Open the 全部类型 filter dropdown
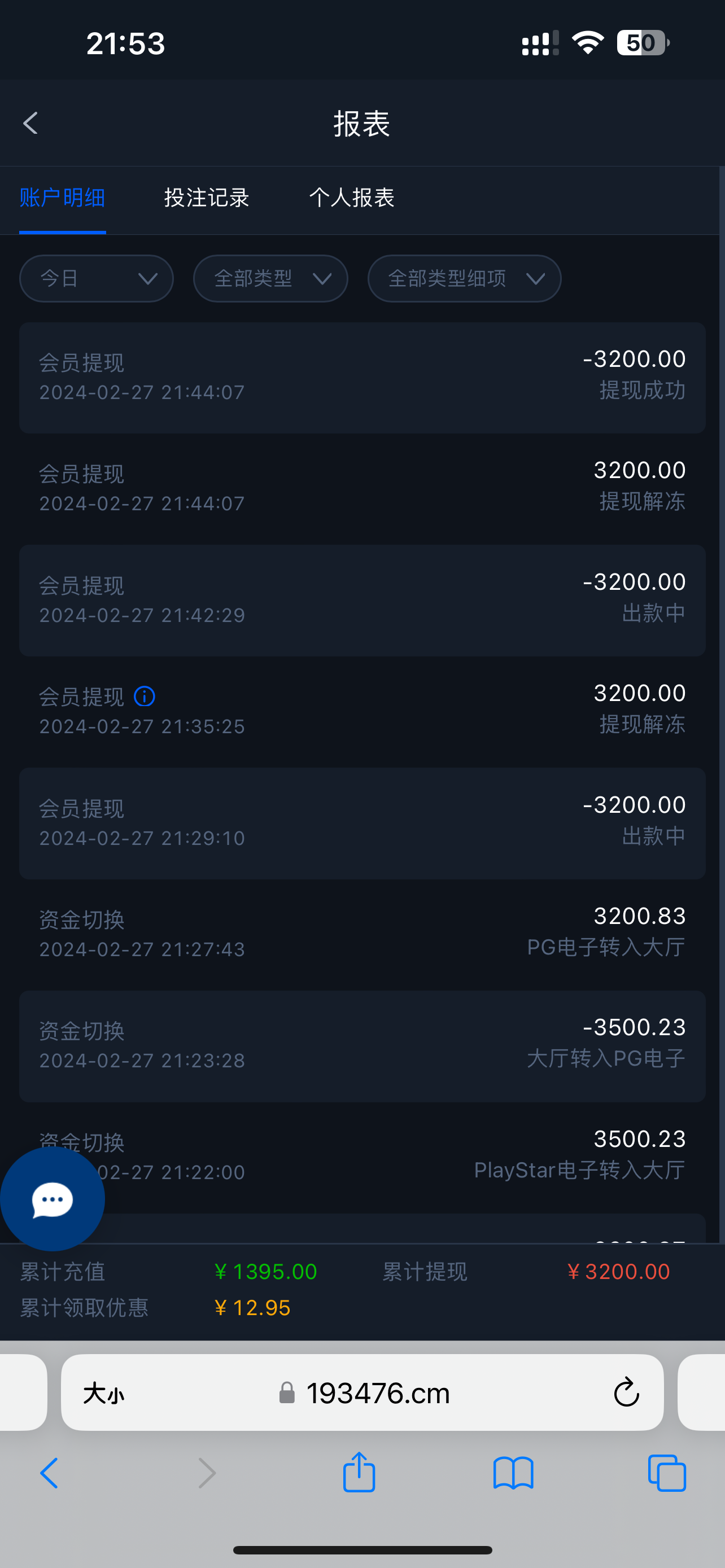Image resolution: width=725 pixels, height=1568 pixels. (270, 279)
